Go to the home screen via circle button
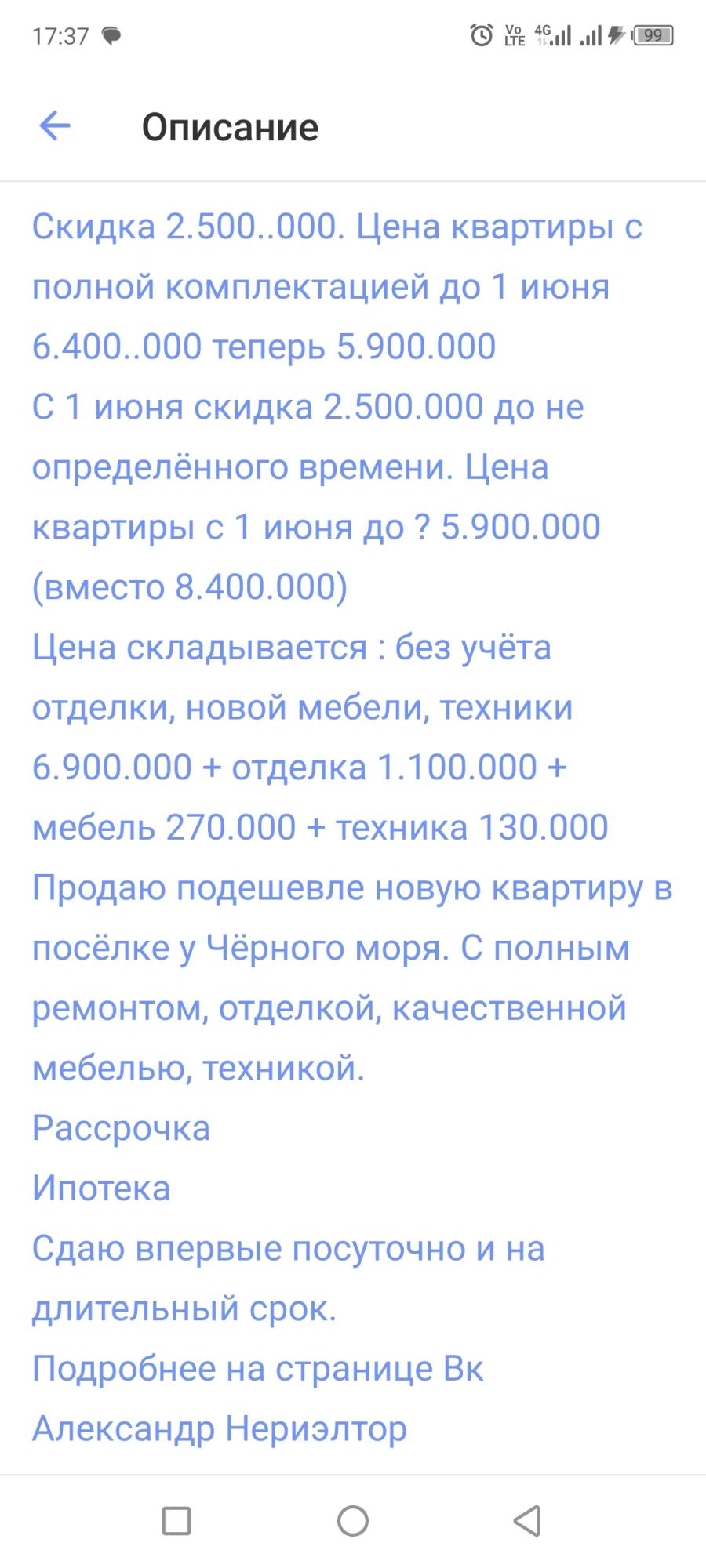Screen dimensions: 706x1568 coord(353,1521)
